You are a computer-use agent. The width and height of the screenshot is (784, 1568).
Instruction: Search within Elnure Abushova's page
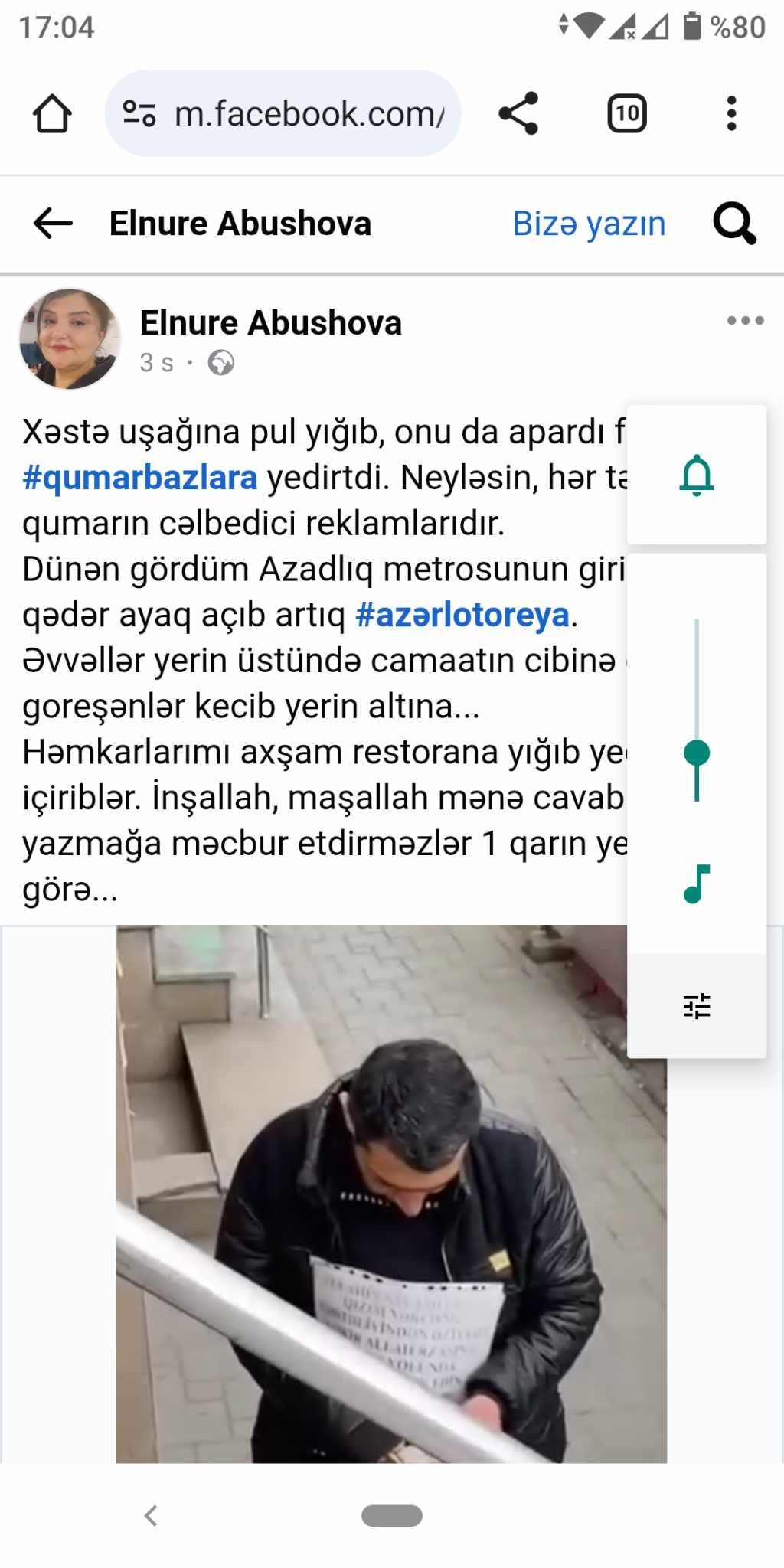click(734, 224)
